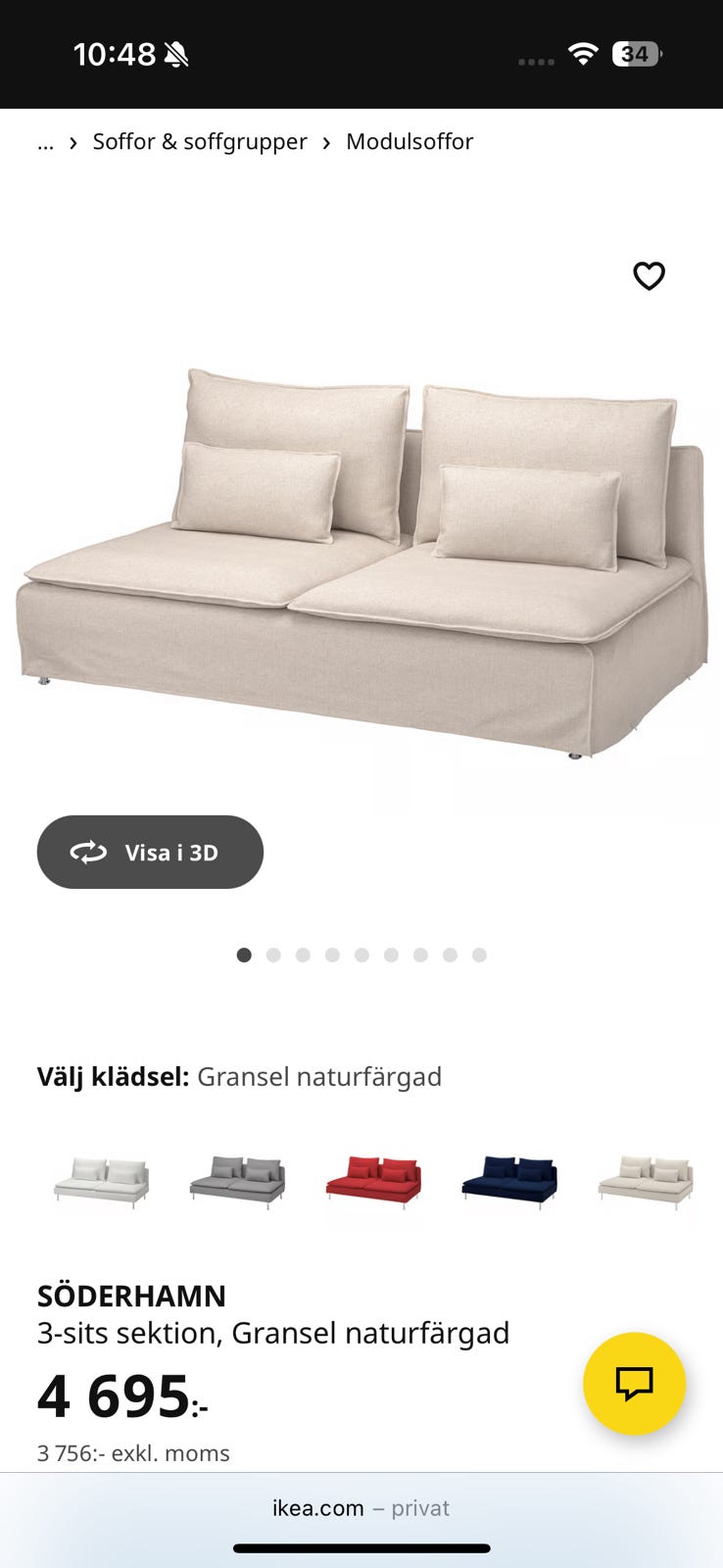The width and height of the screenshot is (723, 1568).
Task: Tap the second pagination dot under the image
Action: pos(273,955)
